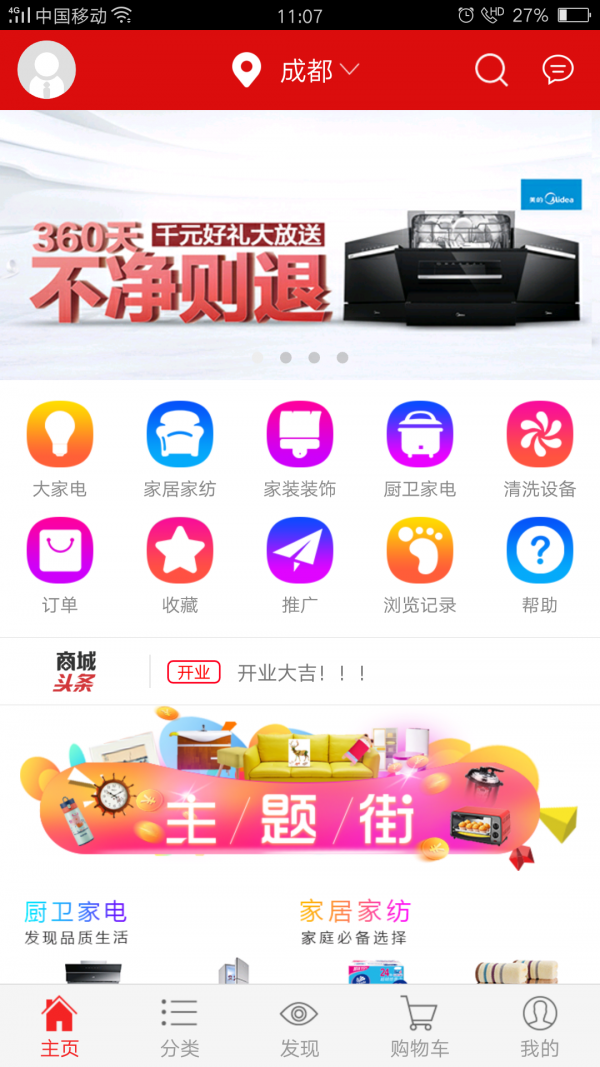Tap the search magnifier icon
600x1067 pixels.
pyautogui.click(x=491, y=70)
